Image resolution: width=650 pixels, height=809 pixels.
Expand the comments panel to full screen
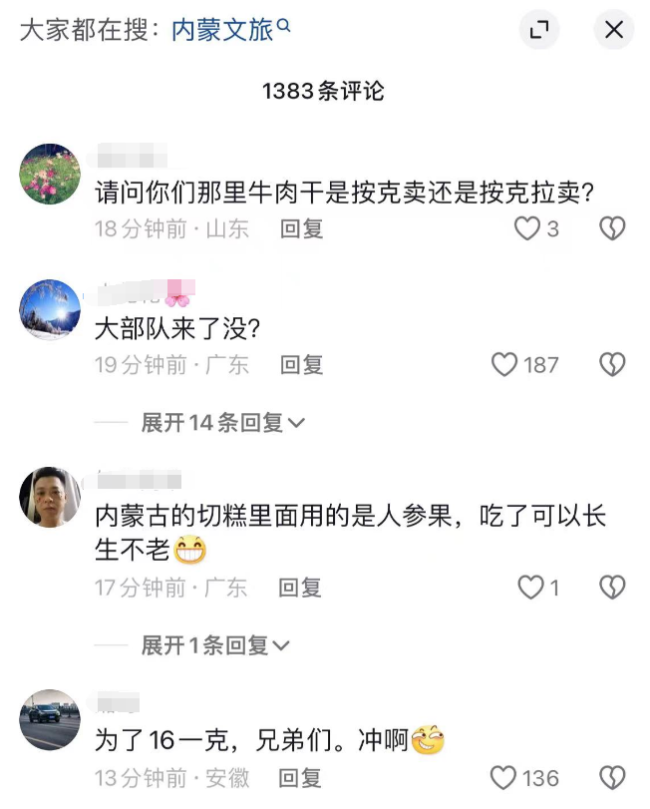(539, 30)
